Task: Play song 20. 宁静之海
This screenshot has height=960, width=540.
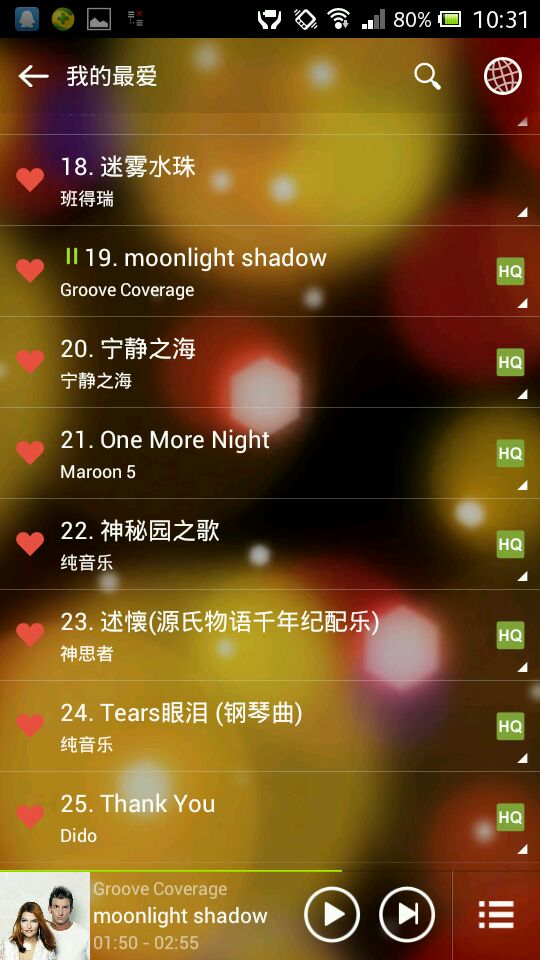Action: [270, 362]
